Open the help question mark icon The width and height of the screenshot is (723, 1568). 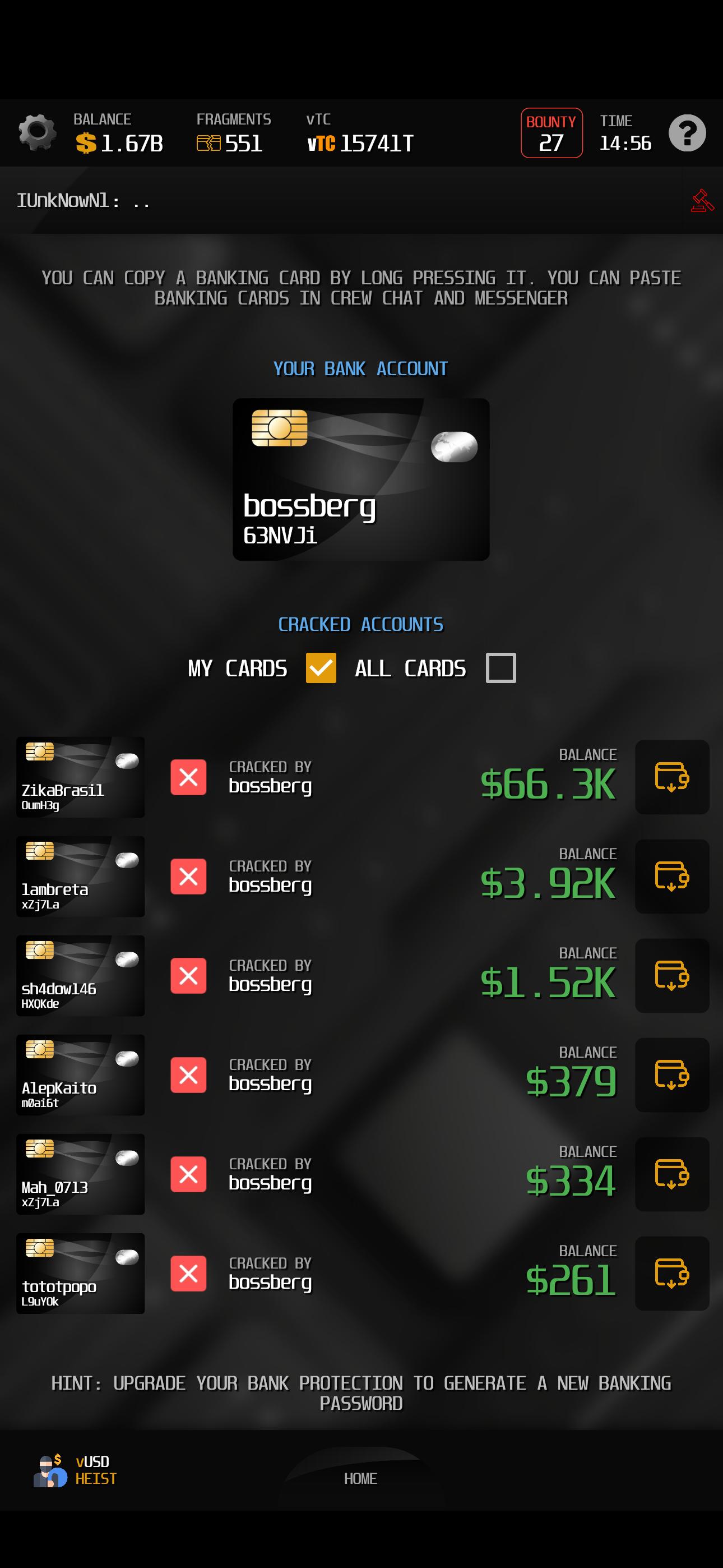687,133
